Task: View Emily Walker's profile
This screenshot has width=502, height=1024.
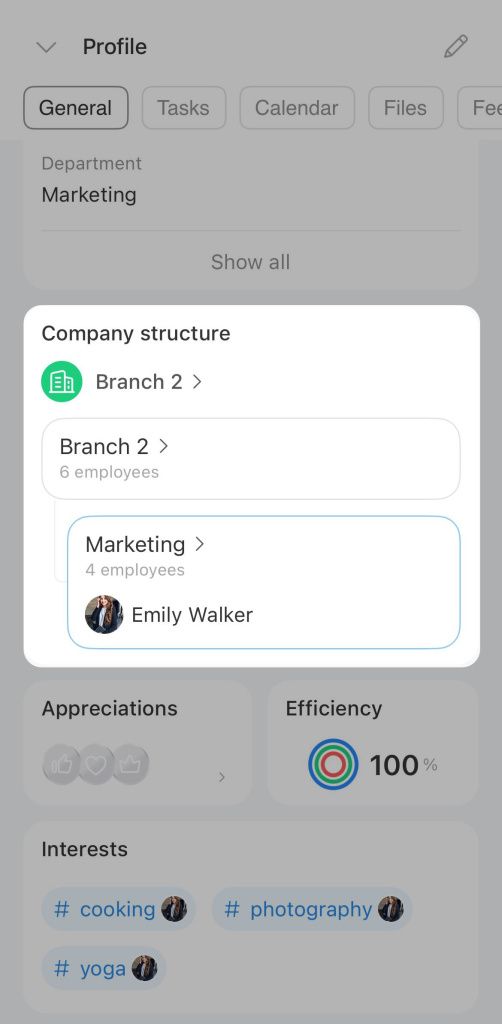Action: (x=169, y=615)
